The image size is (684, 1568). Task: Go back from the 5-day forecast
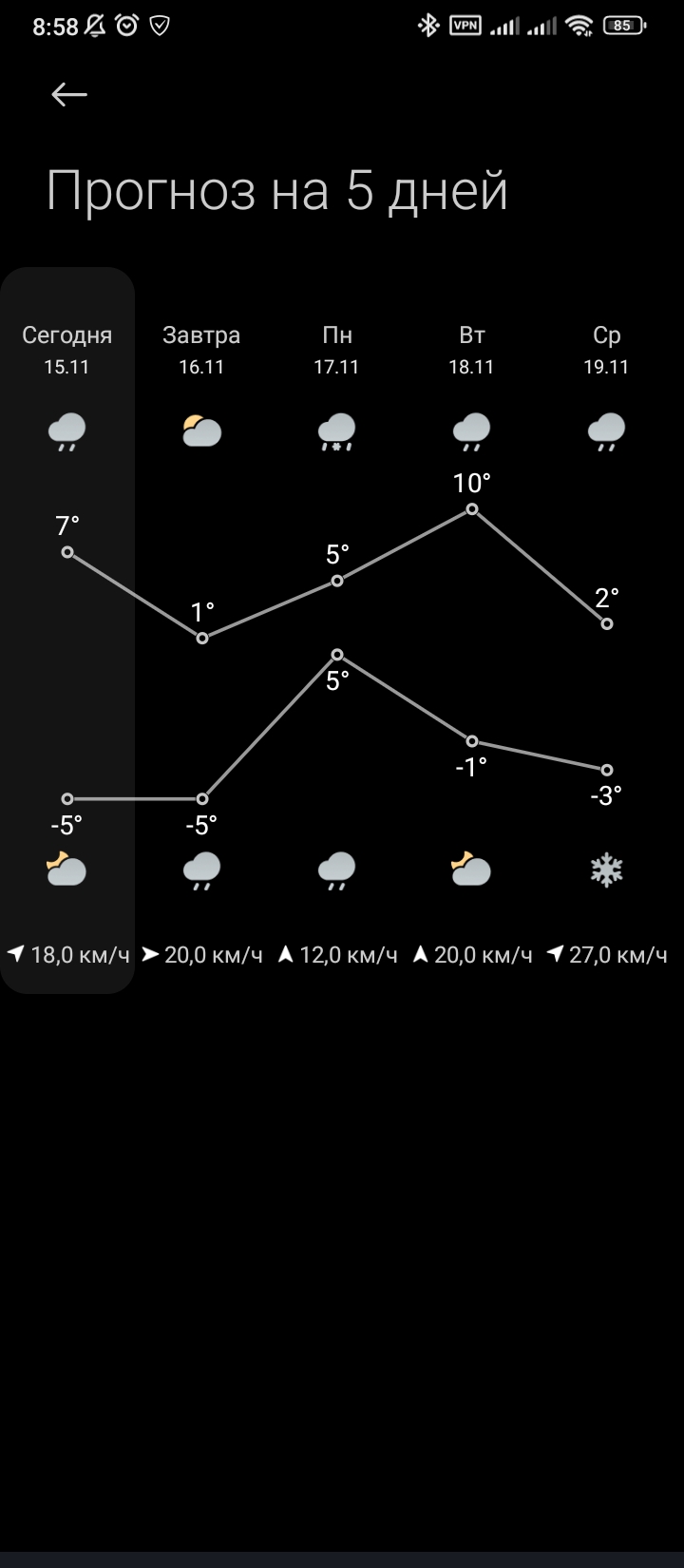coord(69,94)
